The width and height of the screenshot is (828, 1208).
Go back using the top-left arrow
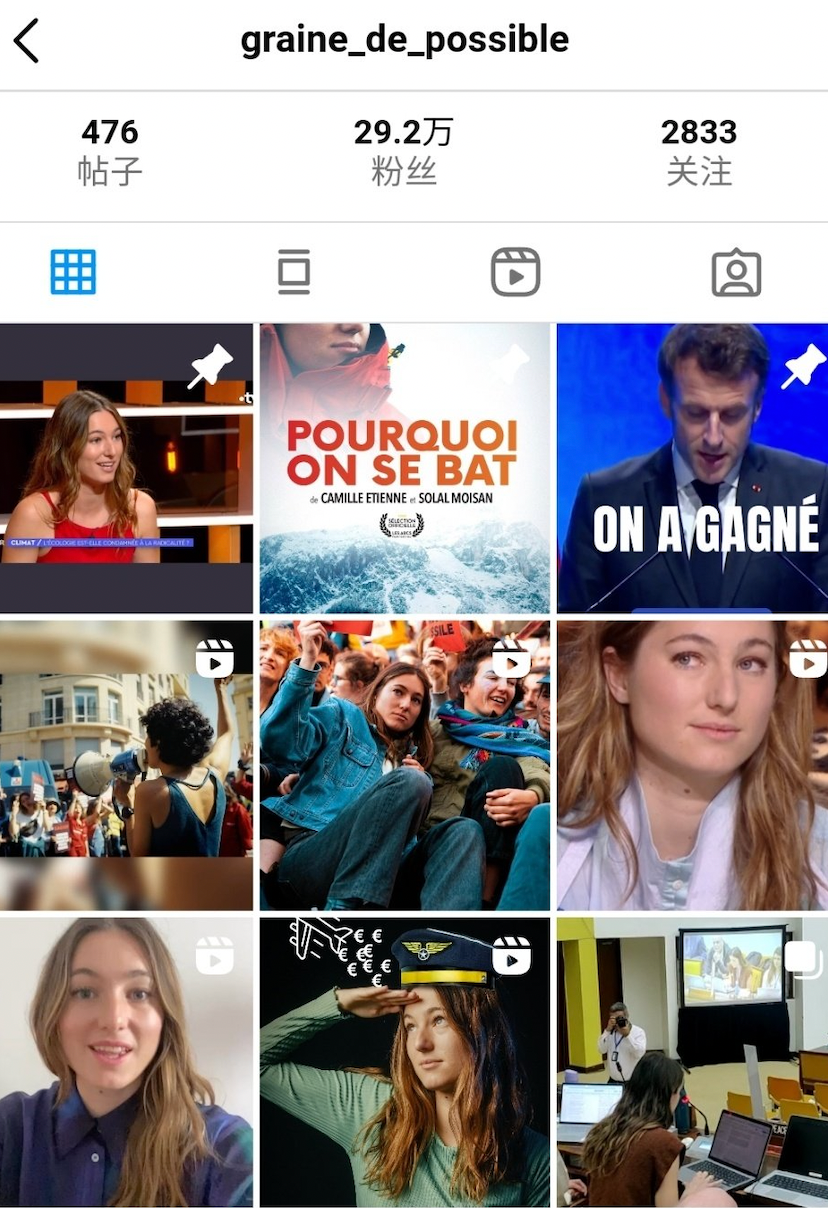[x=27, y=41]
